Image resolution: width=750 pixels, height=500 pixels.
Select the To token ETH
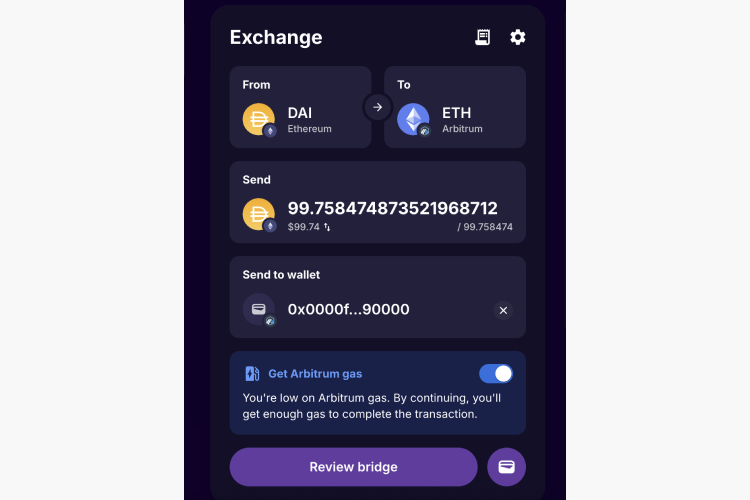click(455, 119)
